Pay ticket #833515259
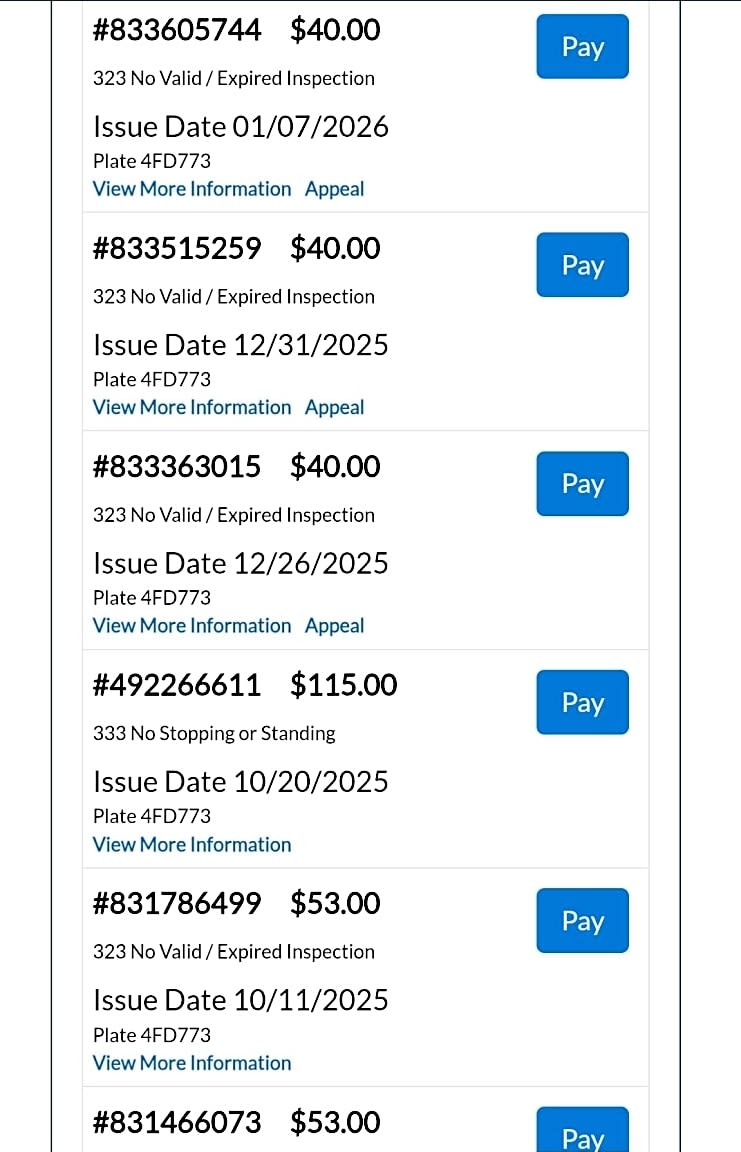This screenshot has height=1152, width=741. click(582, 265)
